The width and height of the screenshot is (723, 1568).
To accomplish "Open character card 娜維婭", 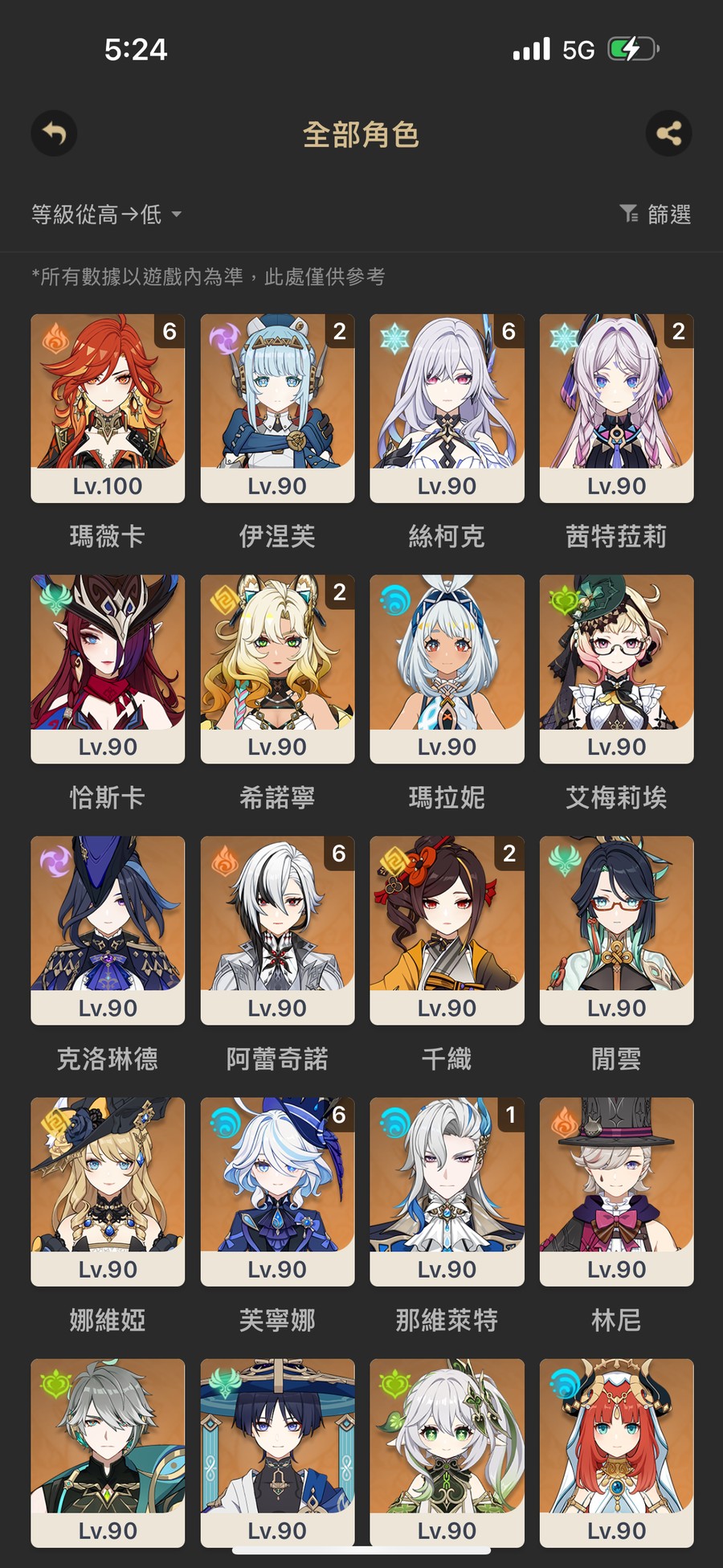I will pos(108,1192).
